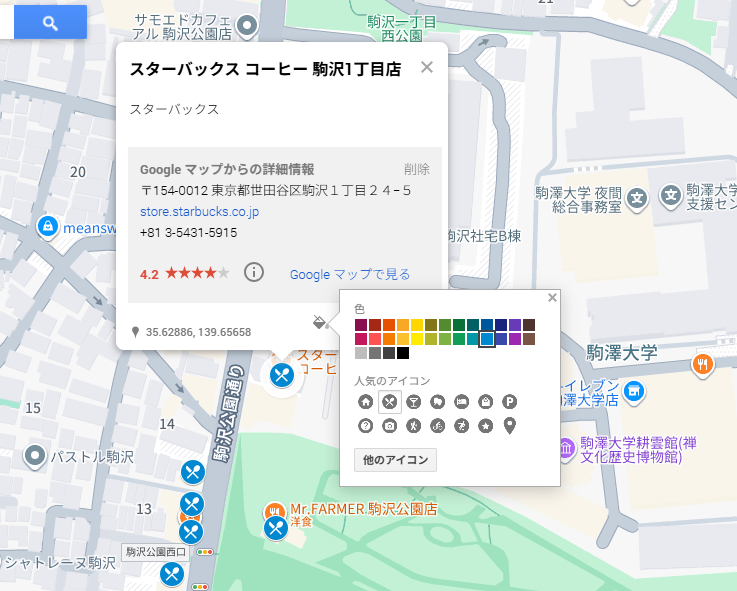This screenshot has width=737, height=591.
Task: Pick the bed lodging icon
Action: [462, 402]
